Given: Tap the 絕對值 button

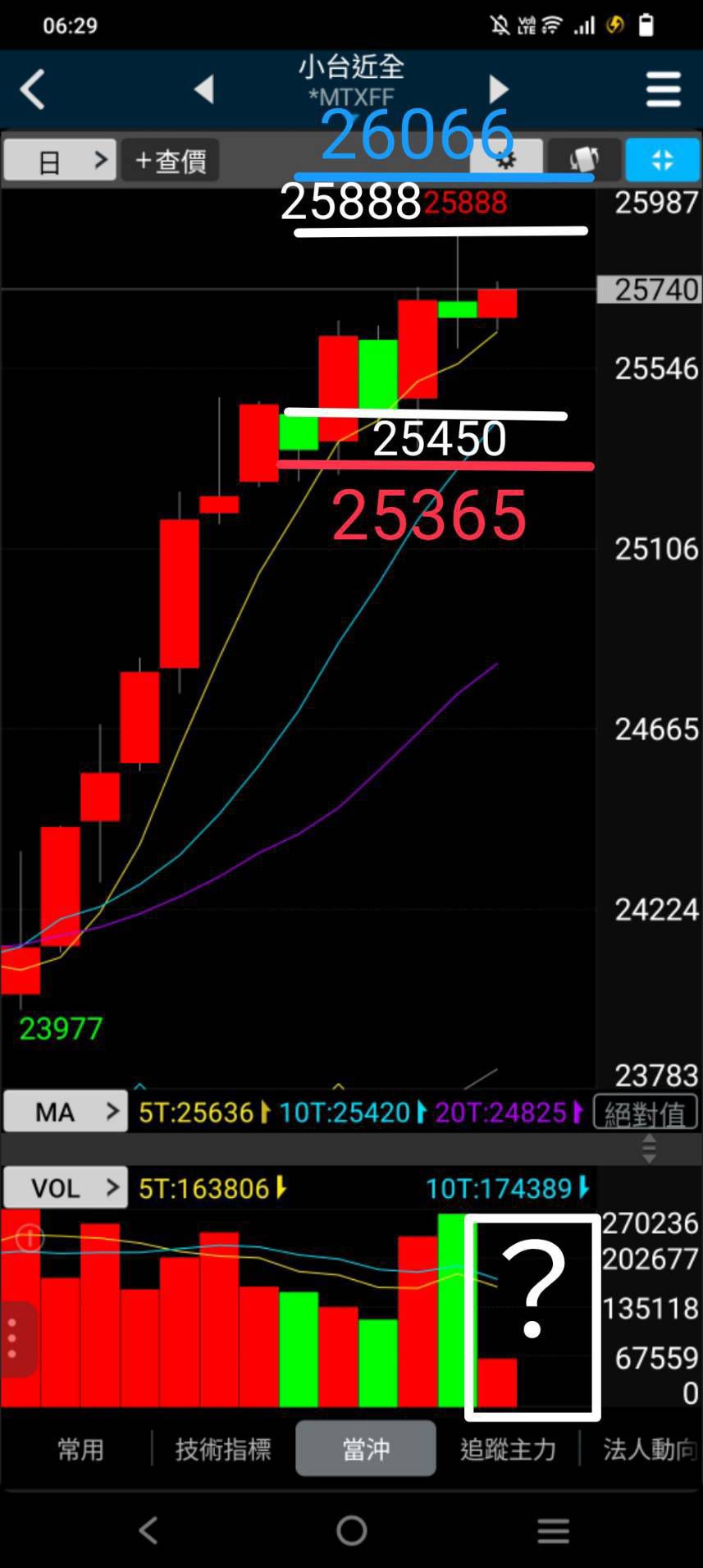Looking at the screenshot, I should tap(645, 1113).
